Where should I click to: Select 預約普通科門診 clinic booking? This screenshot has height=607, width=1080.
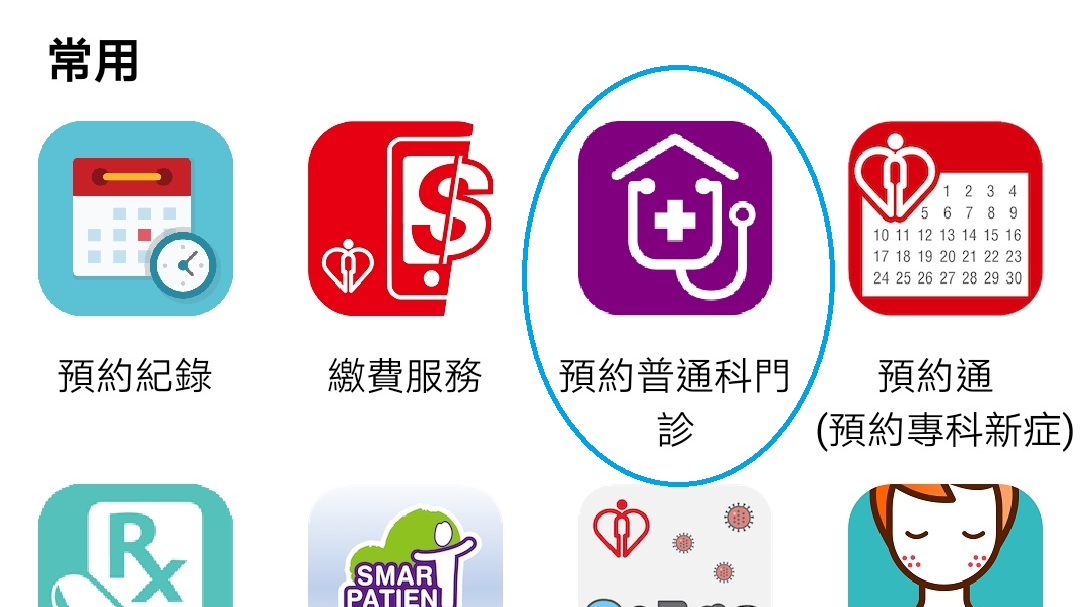(x=675, y=219)
